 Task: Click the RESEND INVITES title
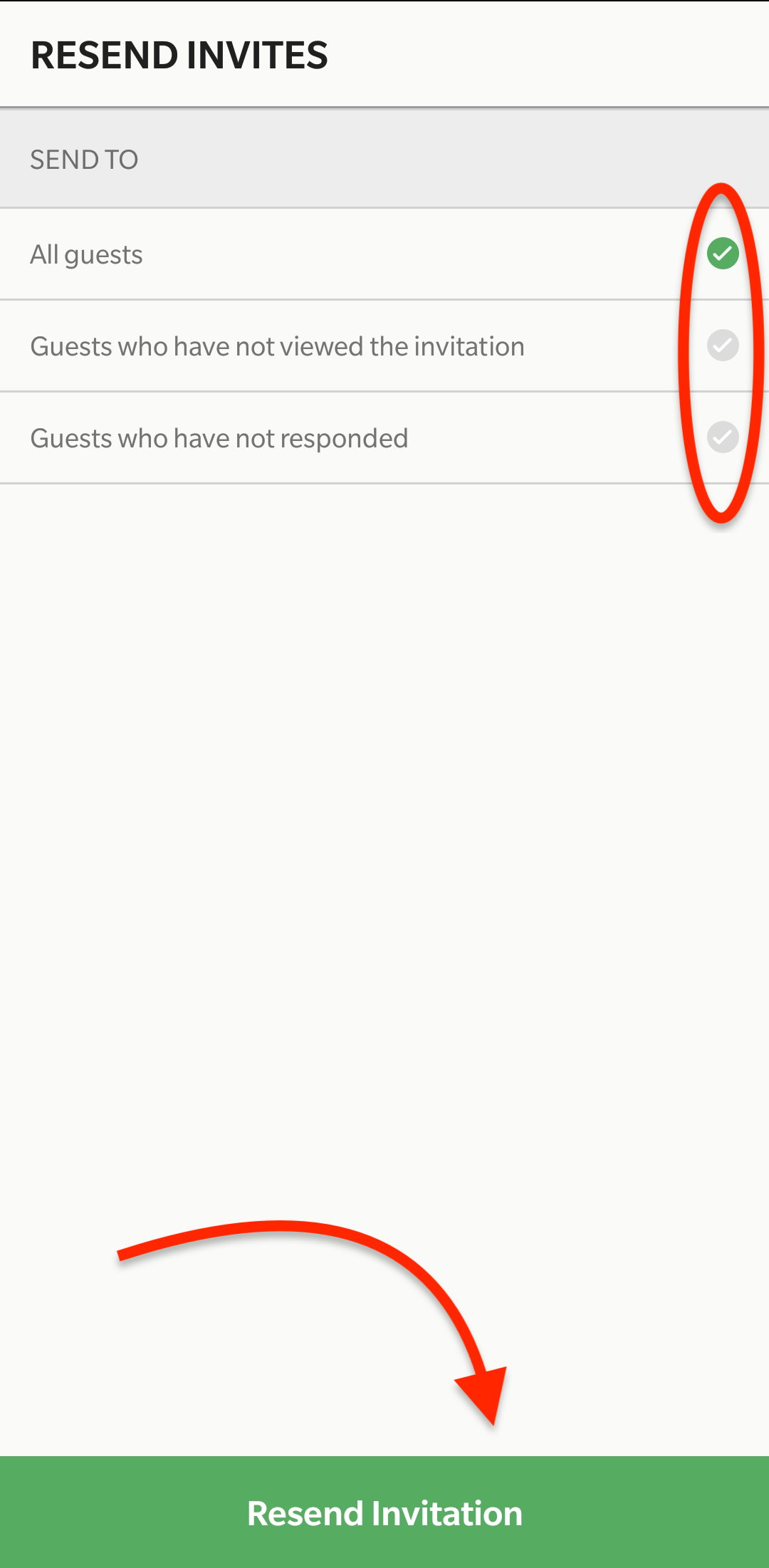tap(179, 55)
